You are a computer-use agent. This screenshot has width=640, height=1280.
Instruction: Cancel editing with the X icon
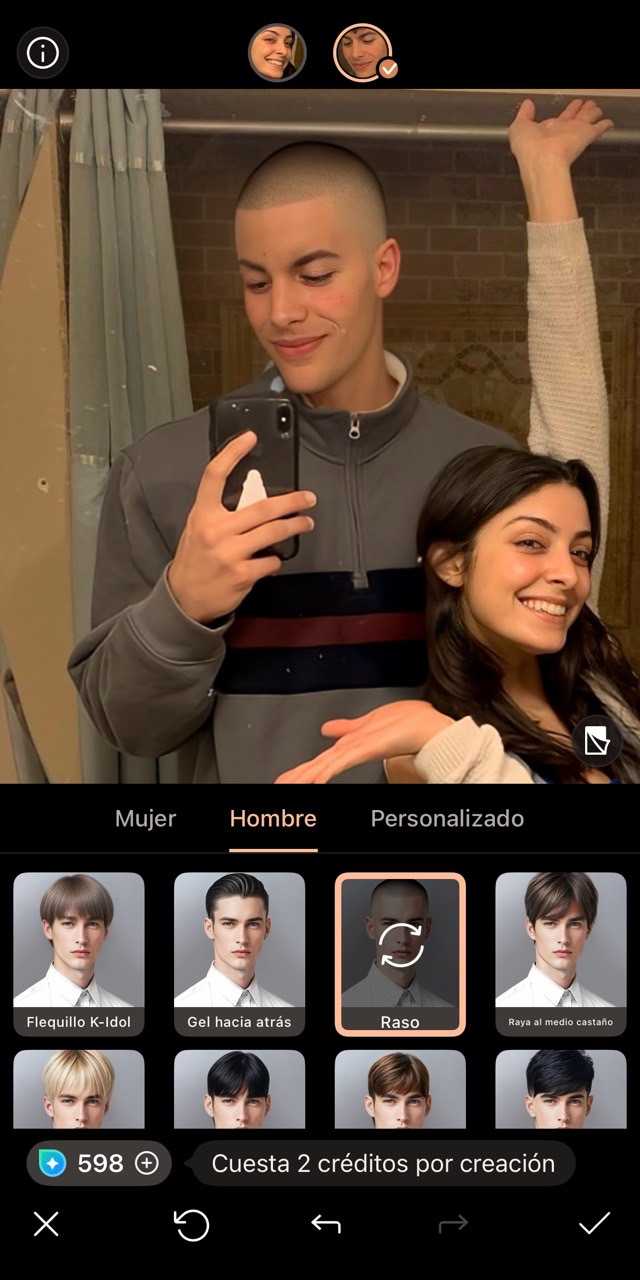[x=46, y=1224]
